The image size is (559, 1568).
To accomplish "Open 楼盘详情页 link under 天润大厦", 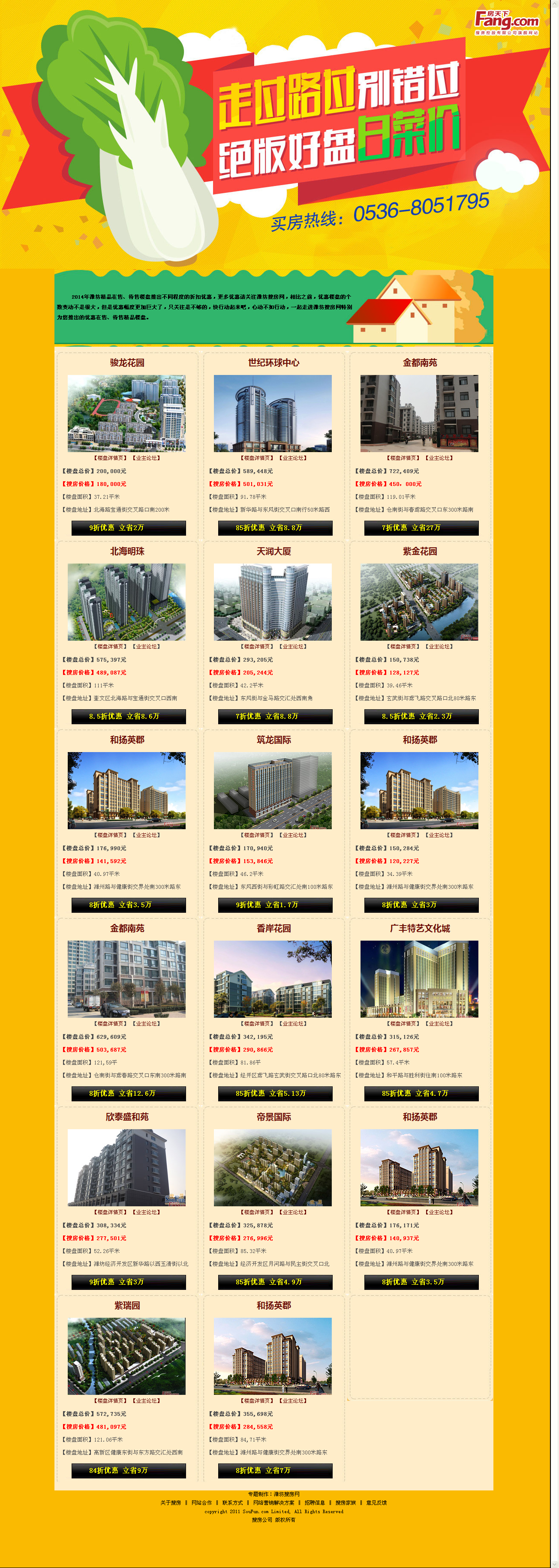I will point(257,646).
